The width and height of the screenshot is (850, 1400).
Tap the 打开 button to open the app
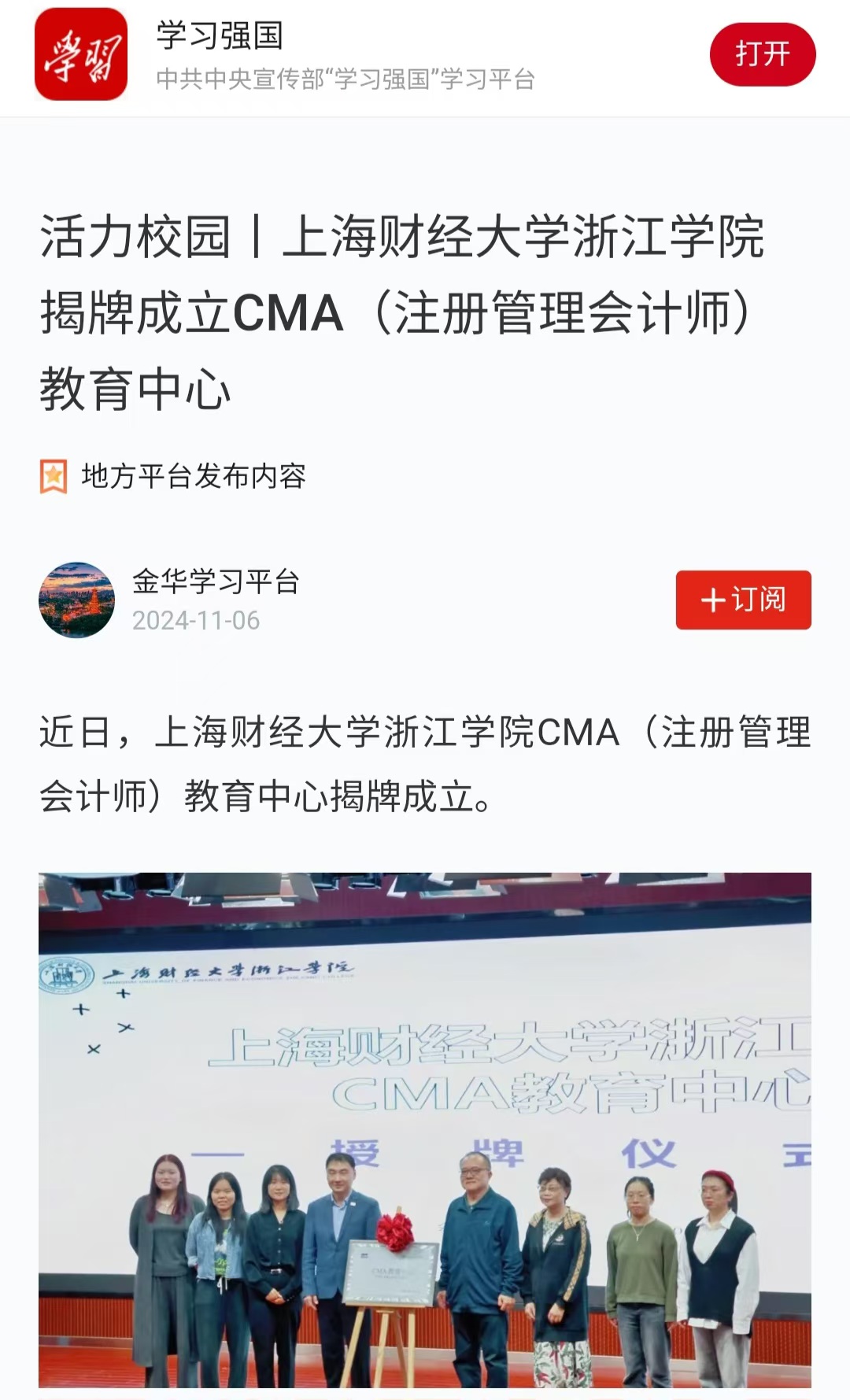762,54
